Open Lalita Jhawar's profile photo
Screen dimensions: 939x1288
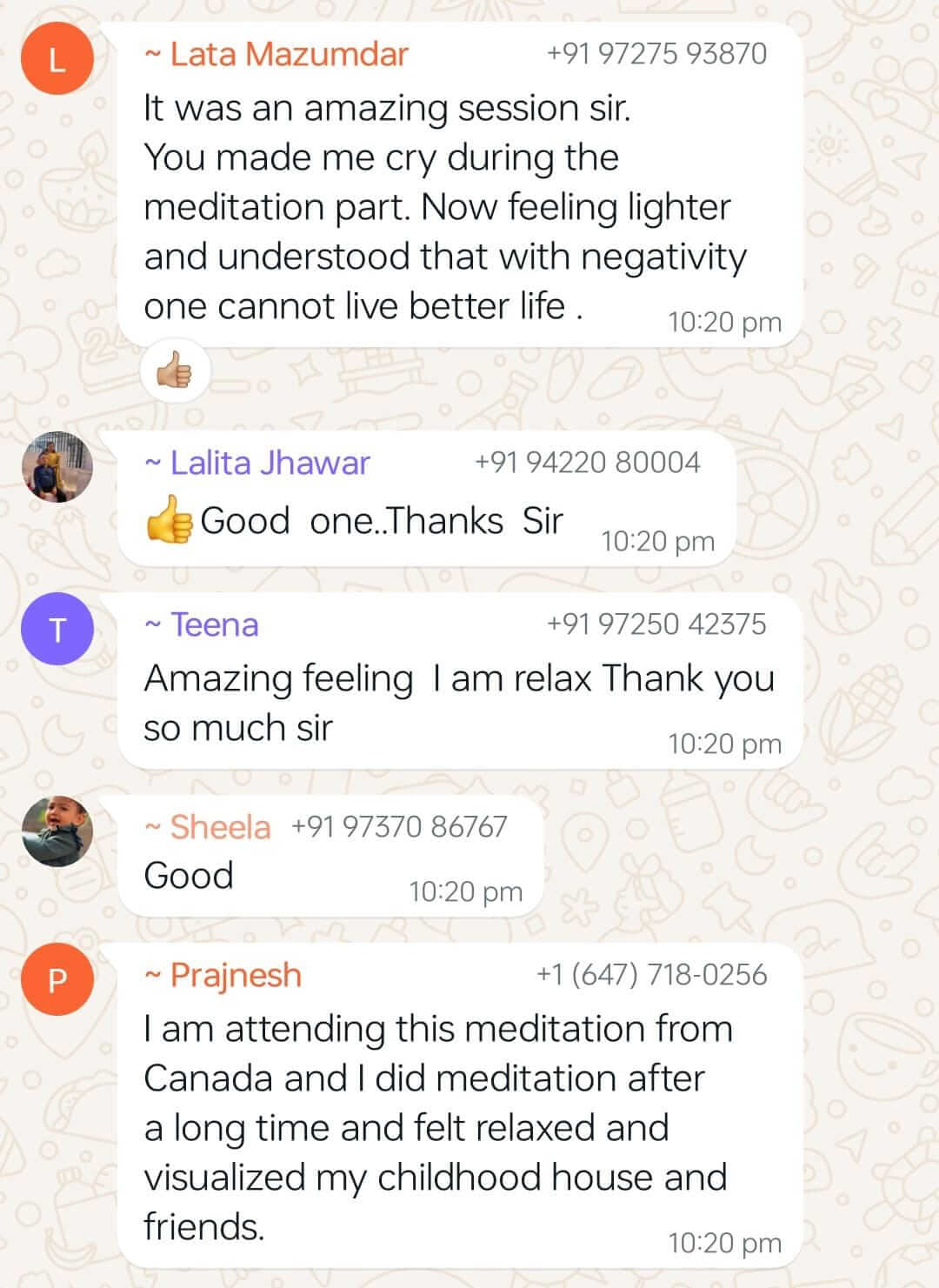point(57,467)
